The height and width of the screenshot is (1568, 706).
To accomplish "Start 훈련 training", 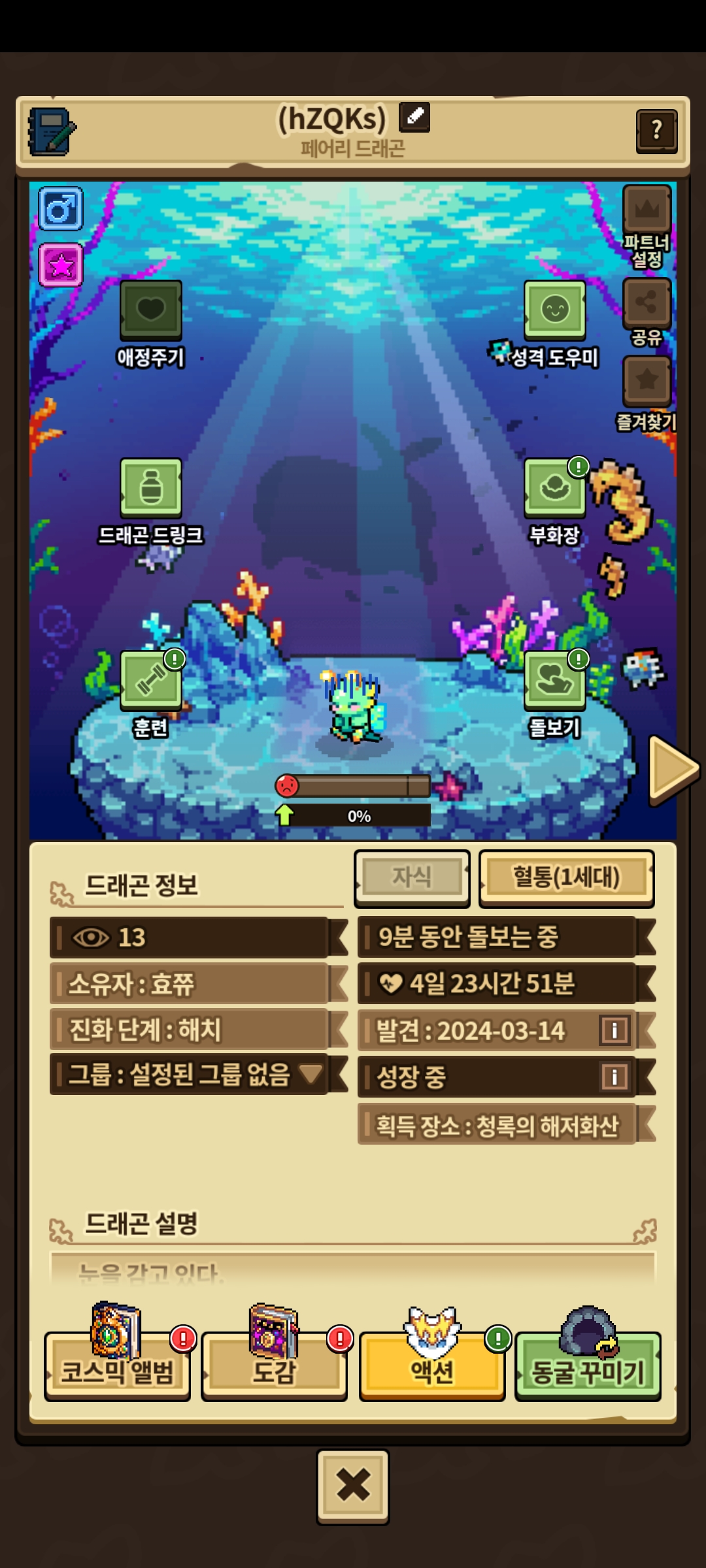I will 151,680.
